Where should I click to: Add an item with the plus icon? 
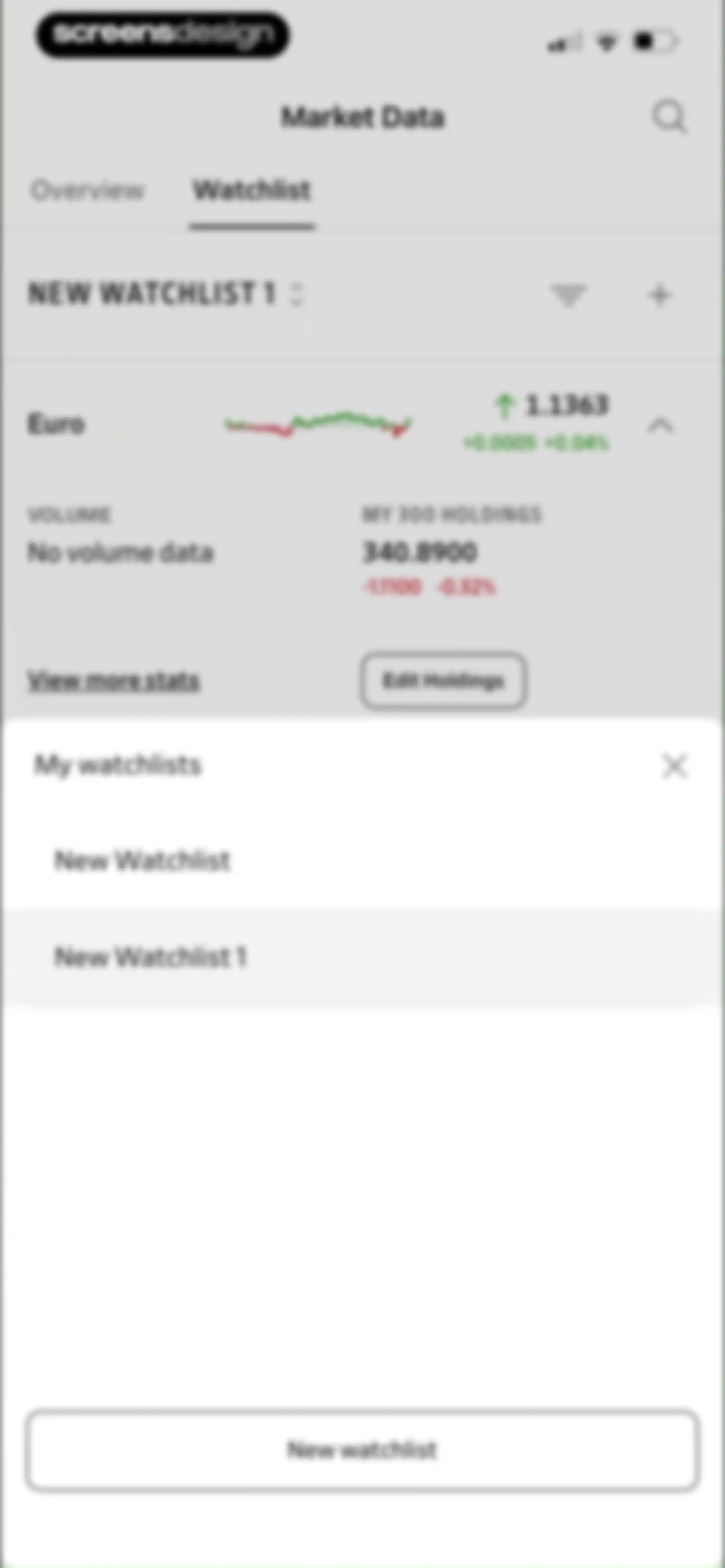click(x=659, y=295)
